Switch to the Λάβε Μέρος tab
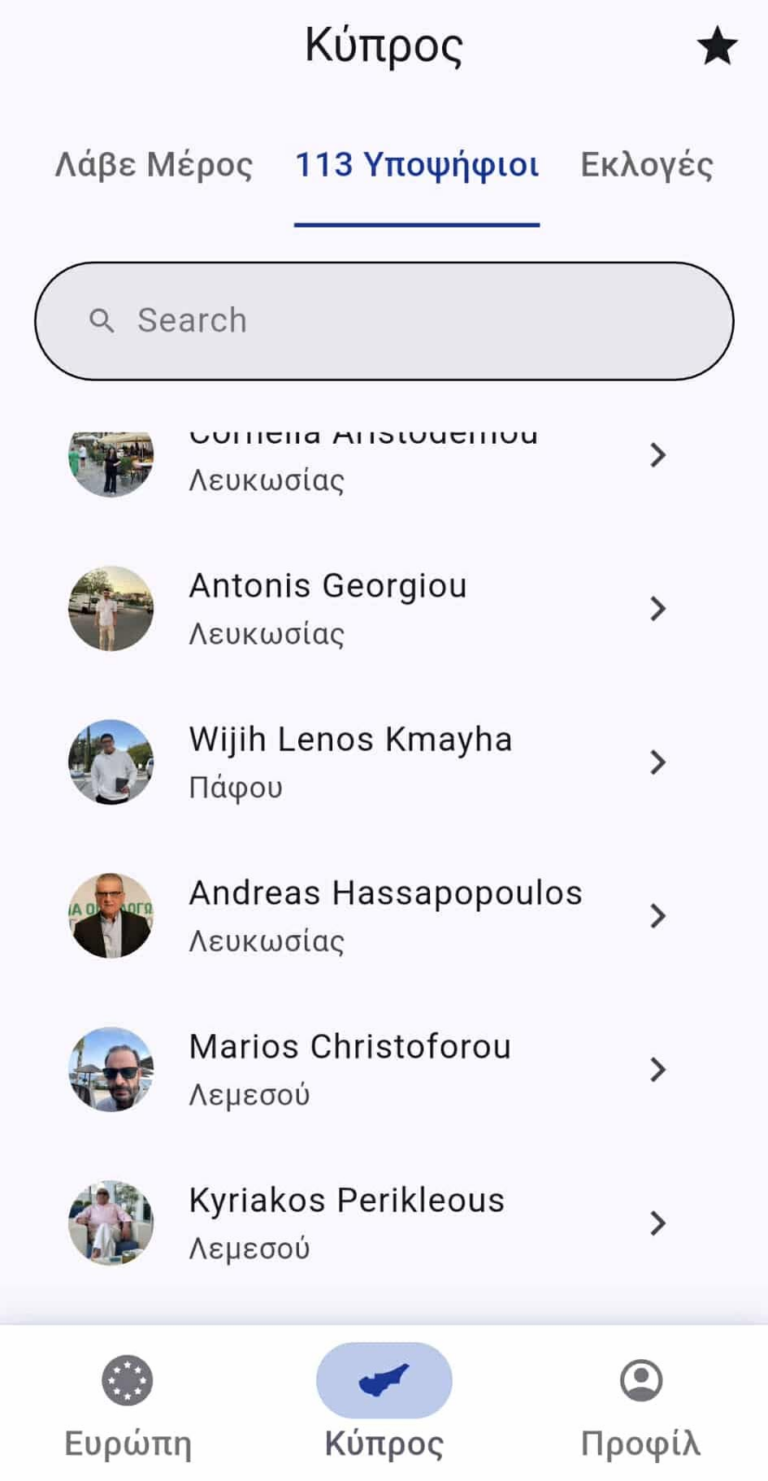 coord(153,165)
